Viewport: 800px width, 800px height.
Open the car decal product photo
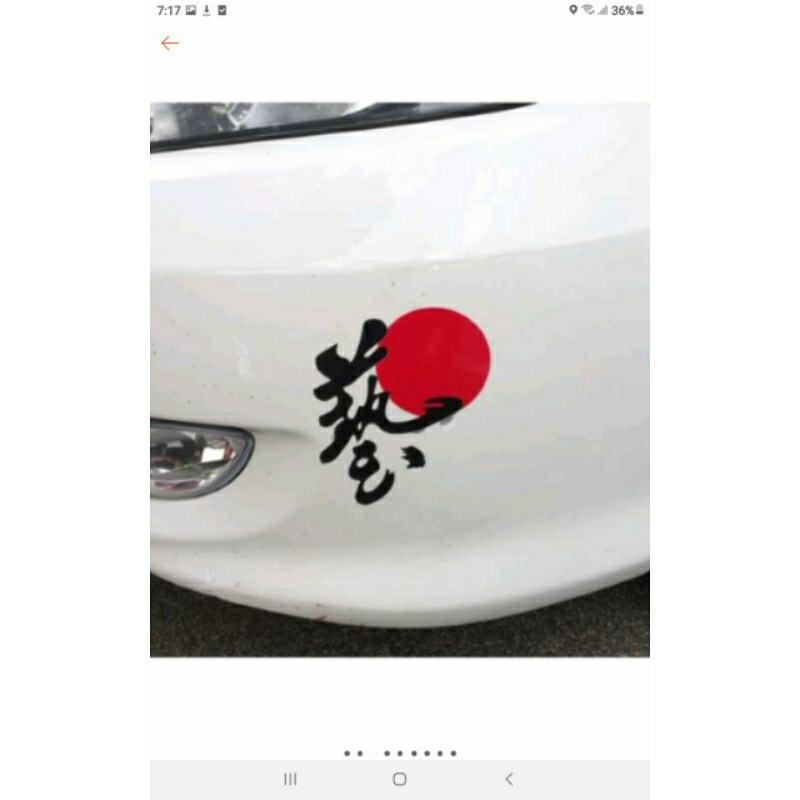point(399,380)
